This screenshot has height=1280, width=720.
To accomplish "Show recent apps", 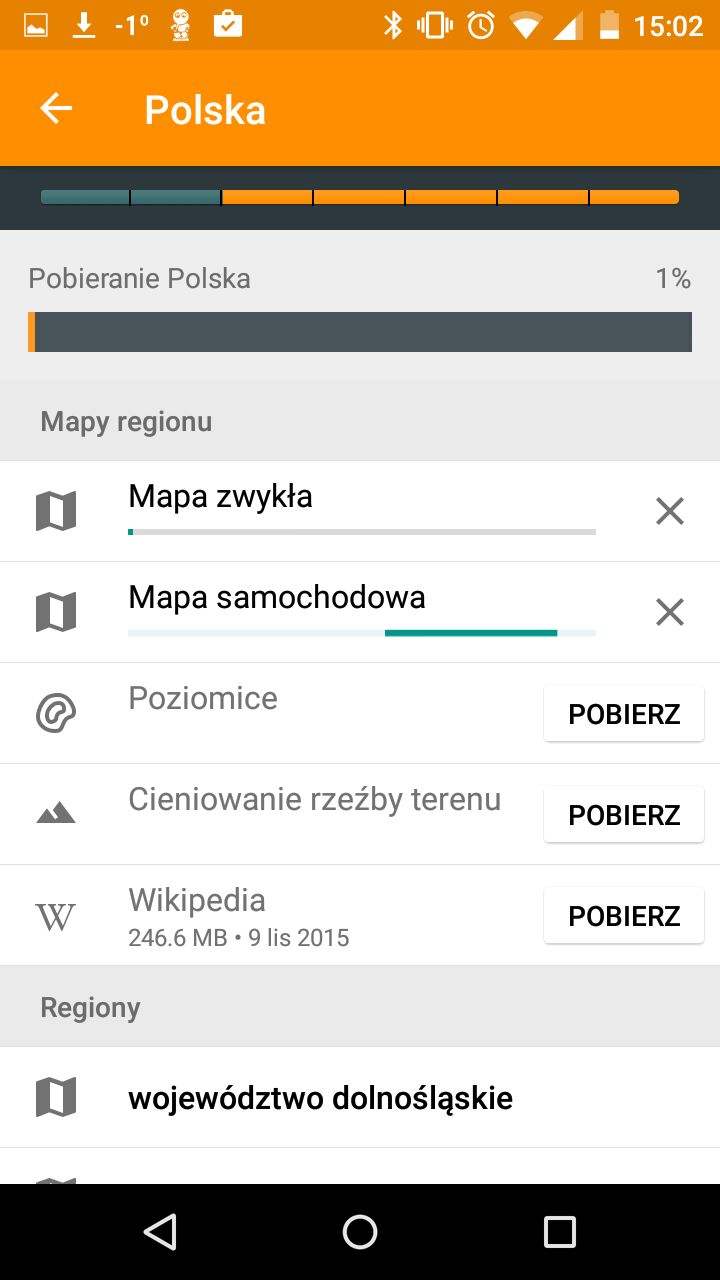I will (559, 1232).
